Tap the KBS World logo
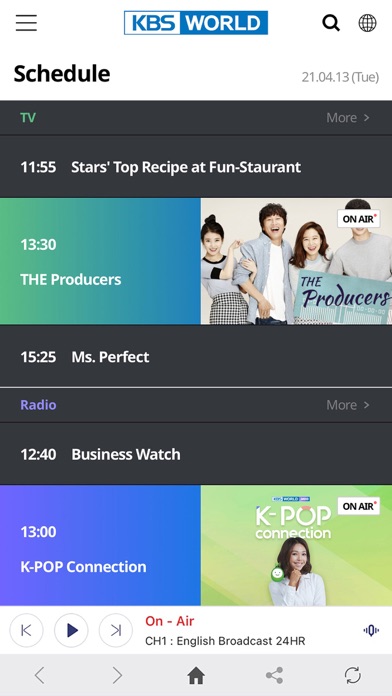This screenshot has width=392, height=696. (x=196, y=23)
